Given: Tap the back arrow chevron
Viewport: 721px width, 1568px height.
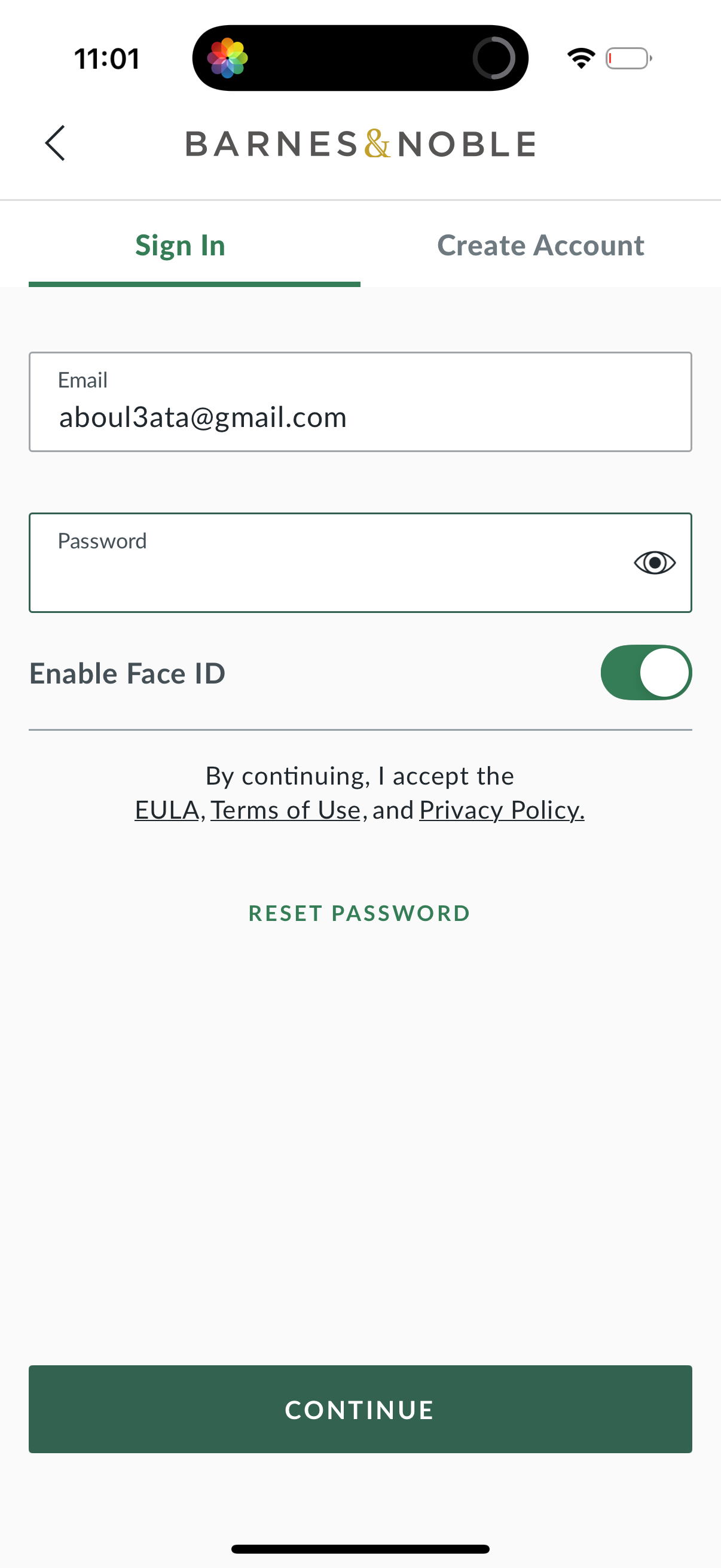Looking at the screenshot, I should (56, 144).
